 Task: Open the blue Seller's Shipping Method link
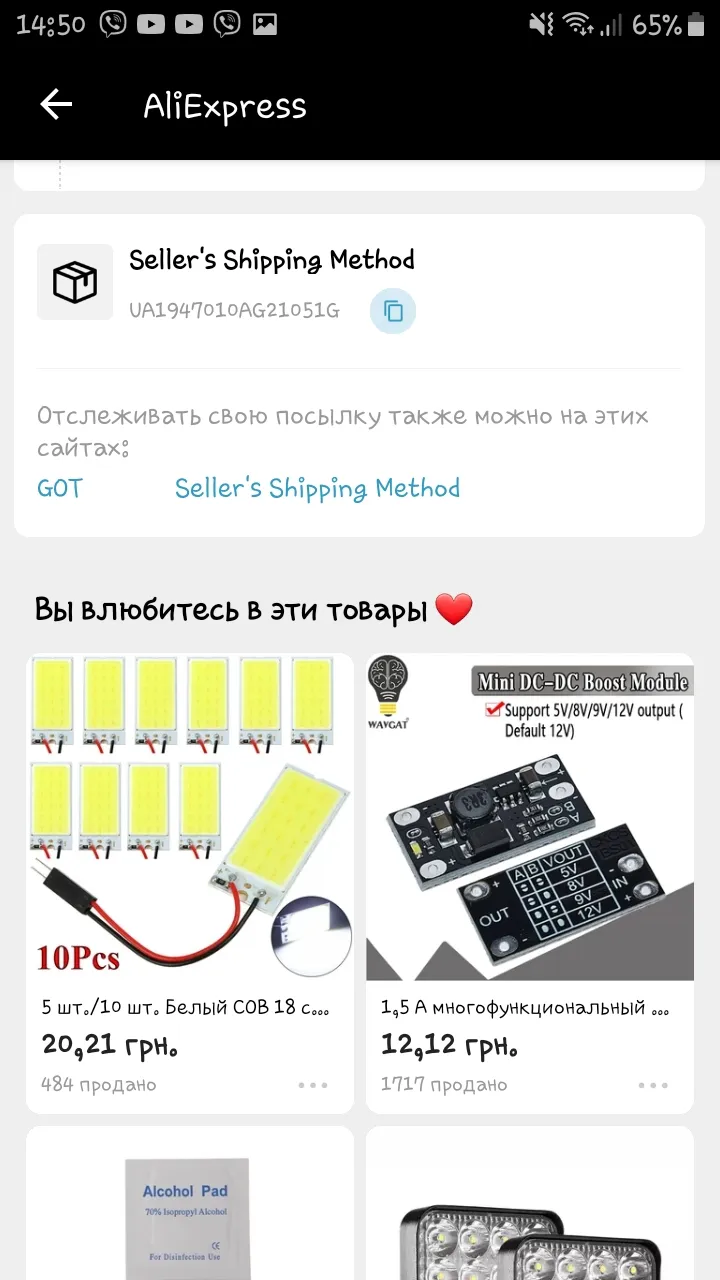pyautogui.click(x=317, y=488)
